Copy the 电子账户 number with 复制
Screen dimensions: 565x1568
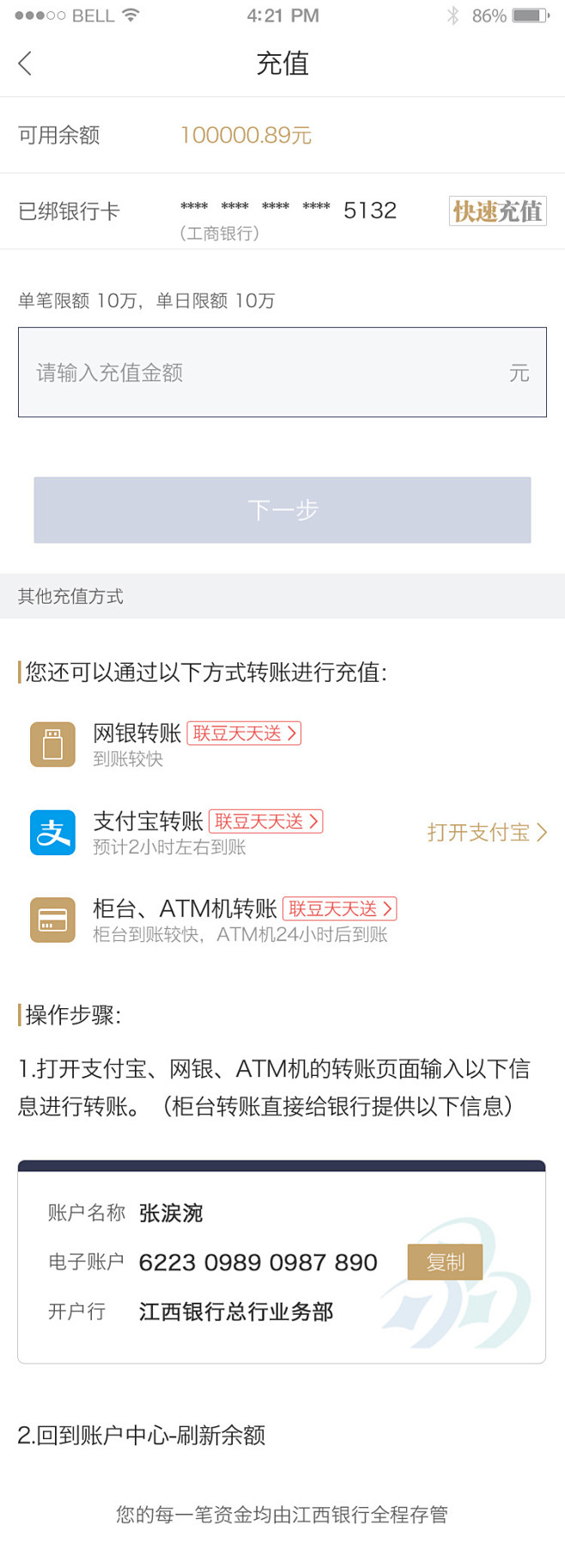point(445,1262)
